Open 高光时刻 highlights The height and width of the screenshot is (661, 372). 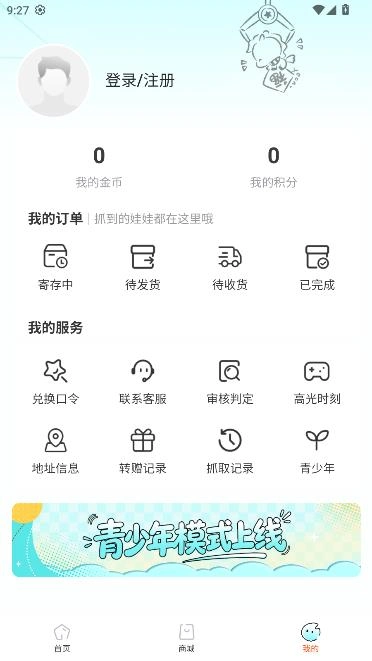point(317,382)
